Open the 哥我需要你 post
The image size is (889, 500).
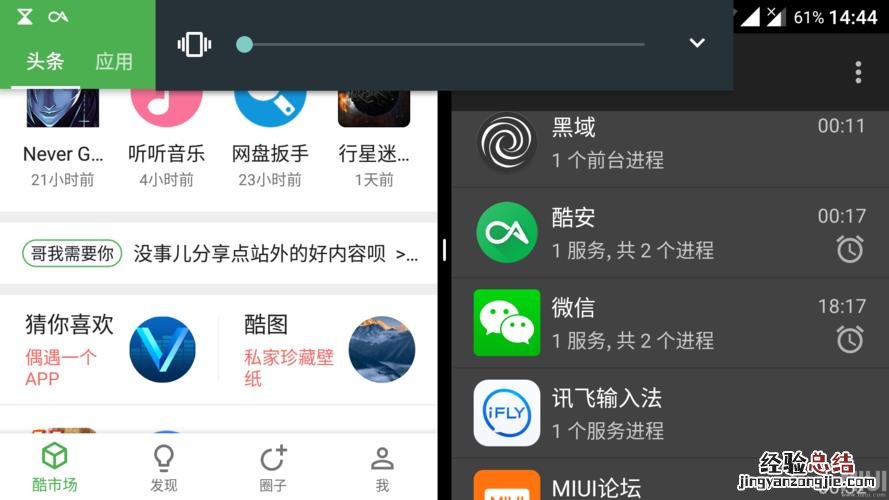point(220,254)
